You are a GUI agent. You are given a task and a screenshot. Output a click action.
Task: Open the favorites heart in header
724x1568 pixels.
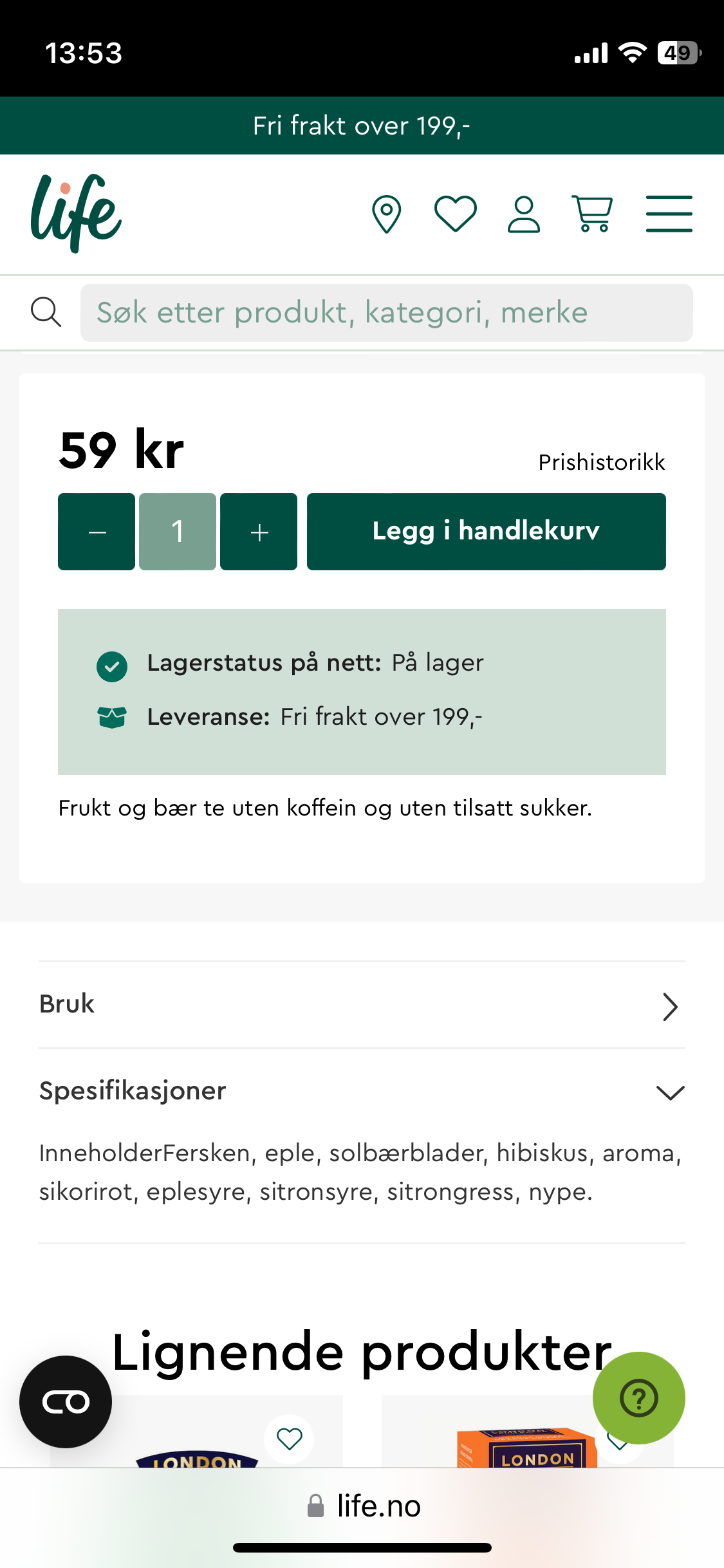456,214
